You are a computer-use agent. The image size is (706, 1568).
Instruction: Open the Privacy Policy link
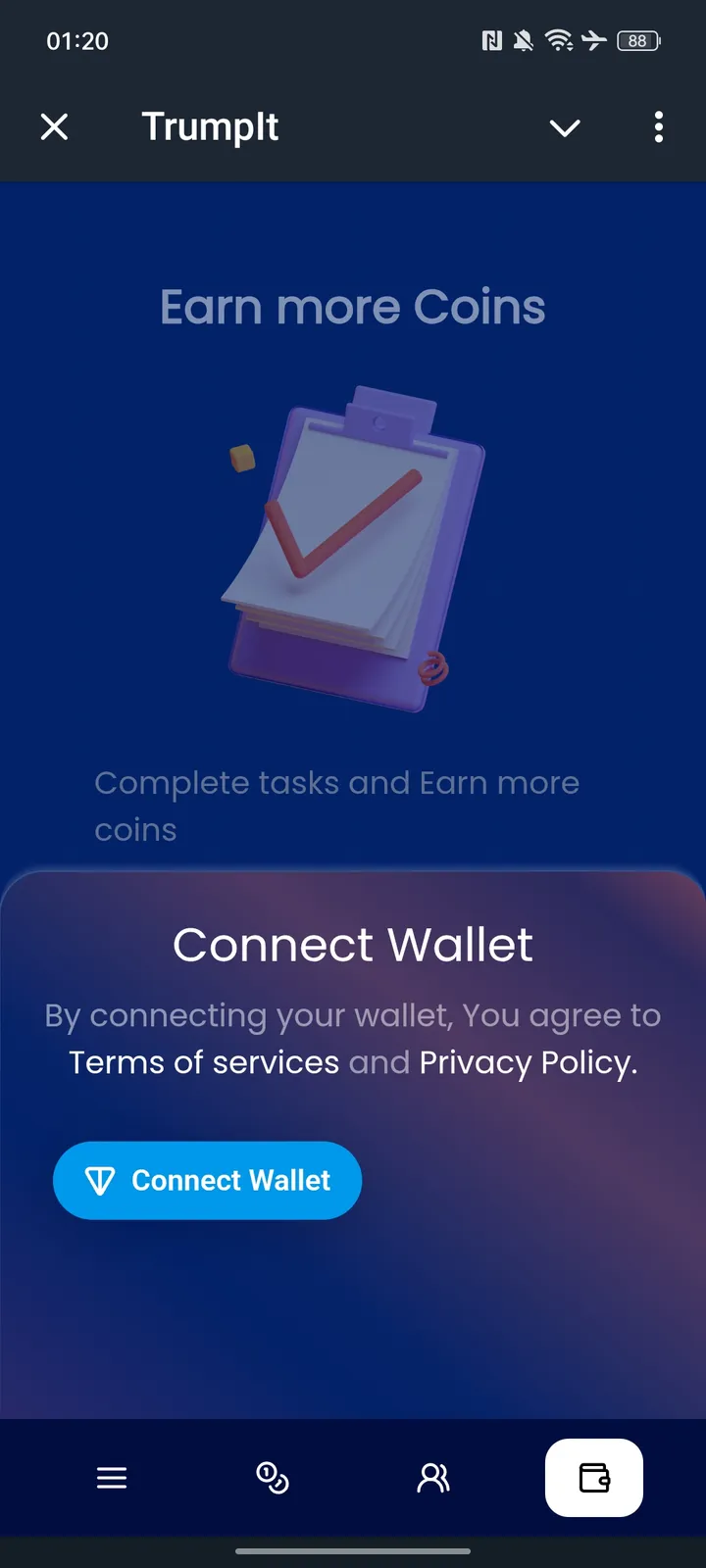pos(528,1062)
